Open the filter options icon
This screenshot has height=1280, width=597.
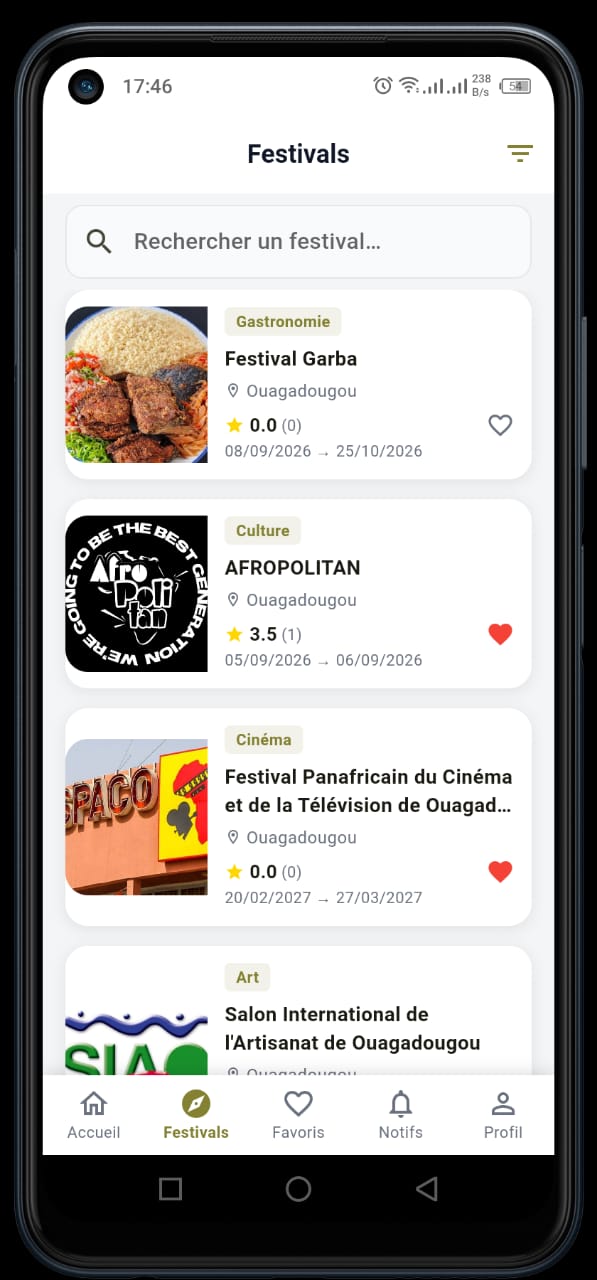point(520,153)
